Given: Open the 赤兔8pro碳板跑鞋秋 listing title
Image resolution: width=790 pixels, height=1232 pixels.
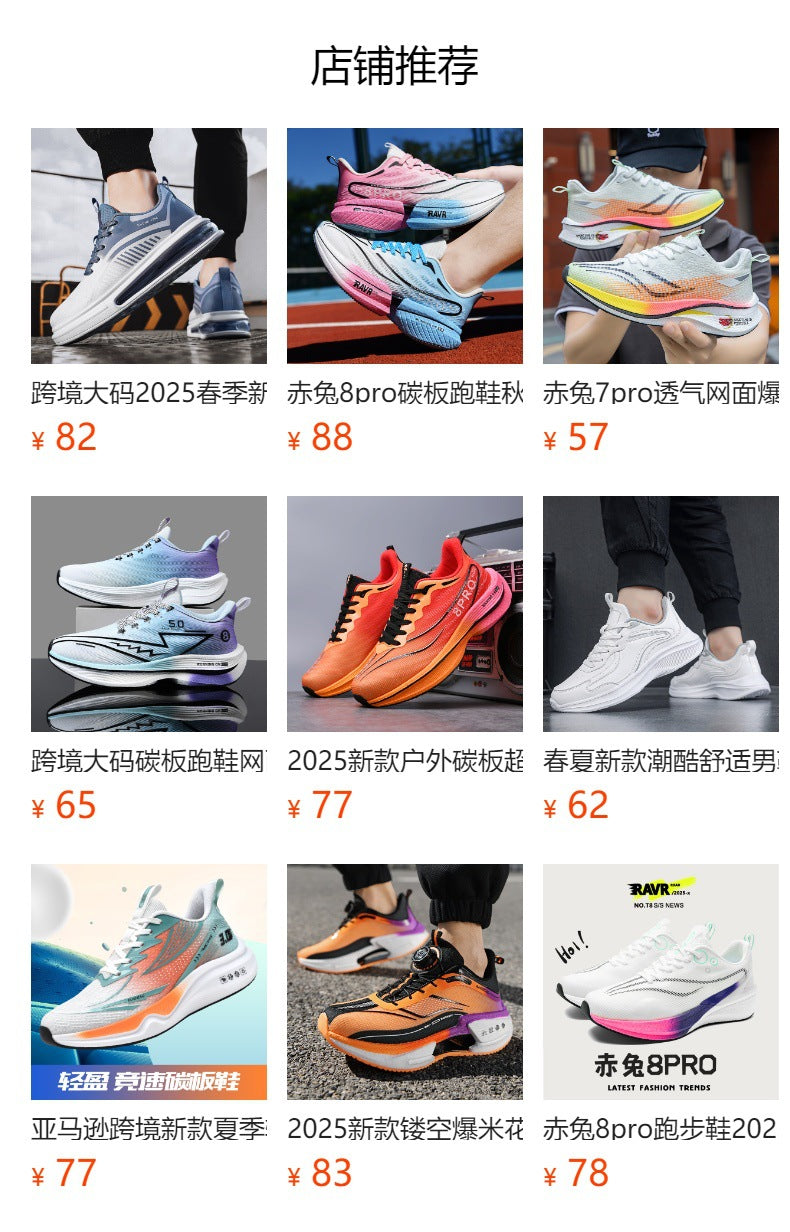Looking at the screenshot, I should click(403, 390).
